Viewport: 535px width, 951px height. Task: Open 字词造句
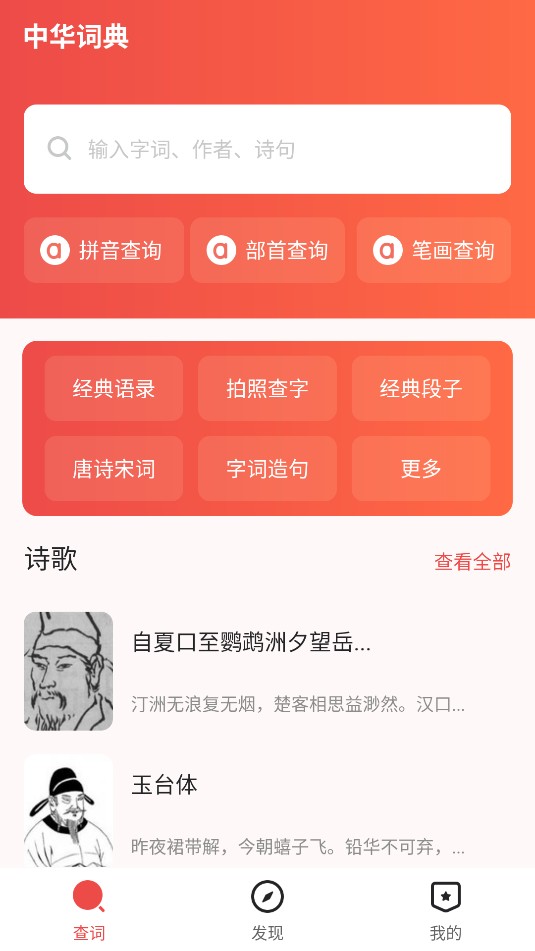[268, 468]
